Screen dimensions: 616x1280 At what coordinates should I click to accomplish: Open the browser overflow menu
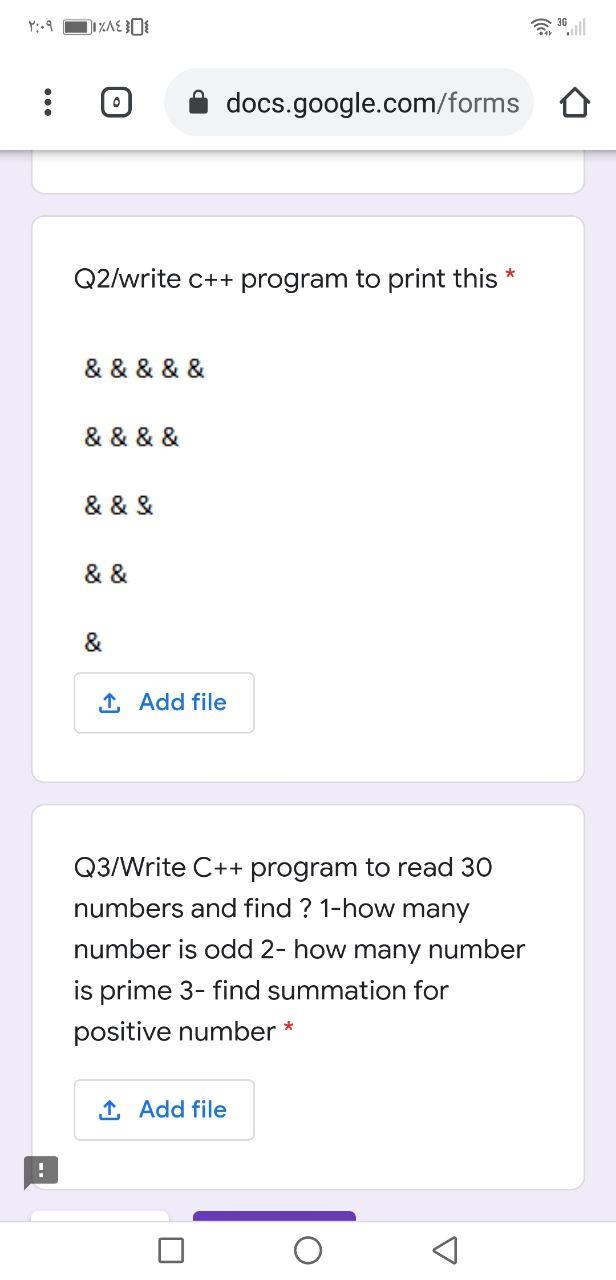[x=46, y=103]
